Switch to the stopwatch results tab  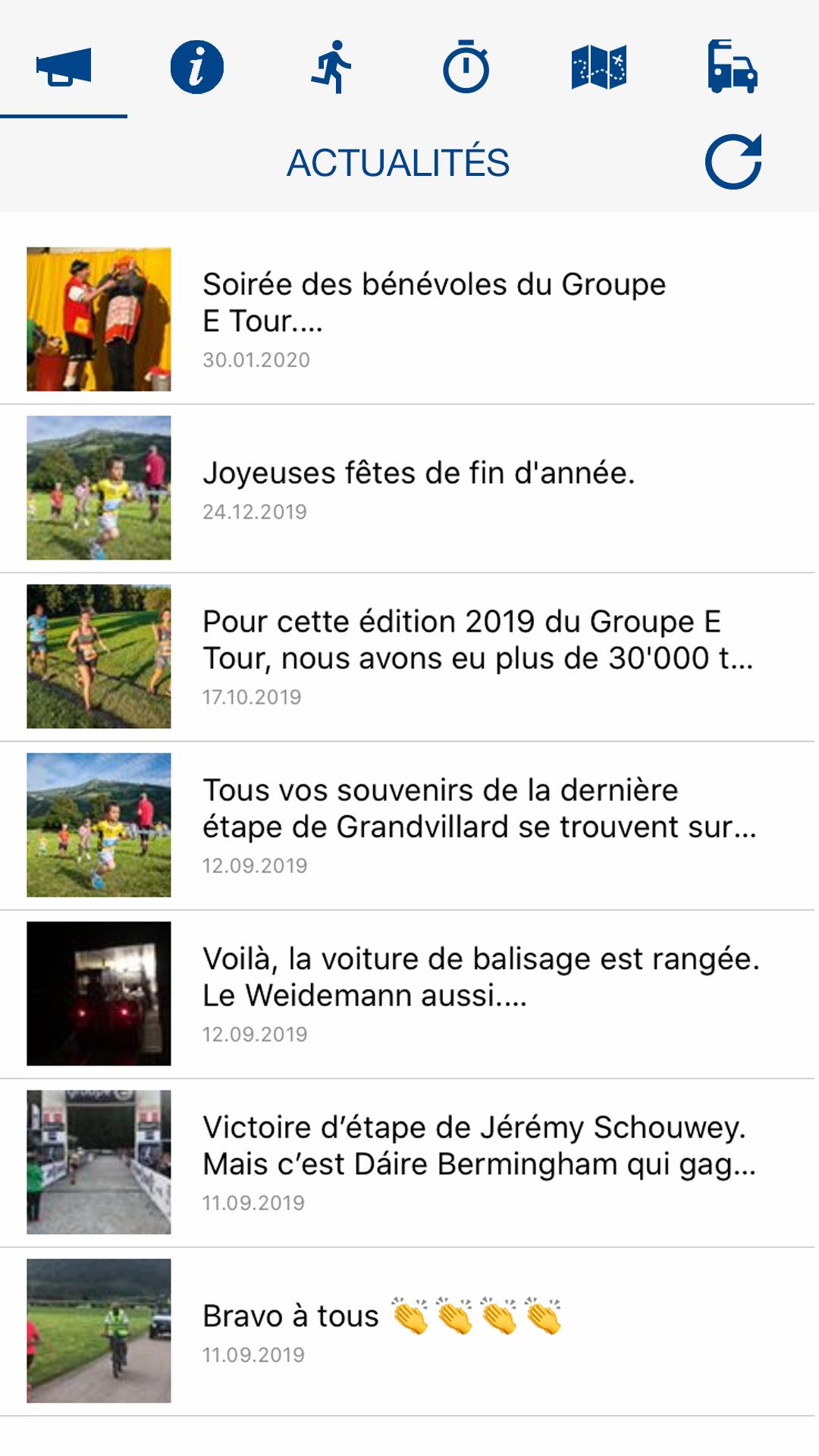click(466, 67)
